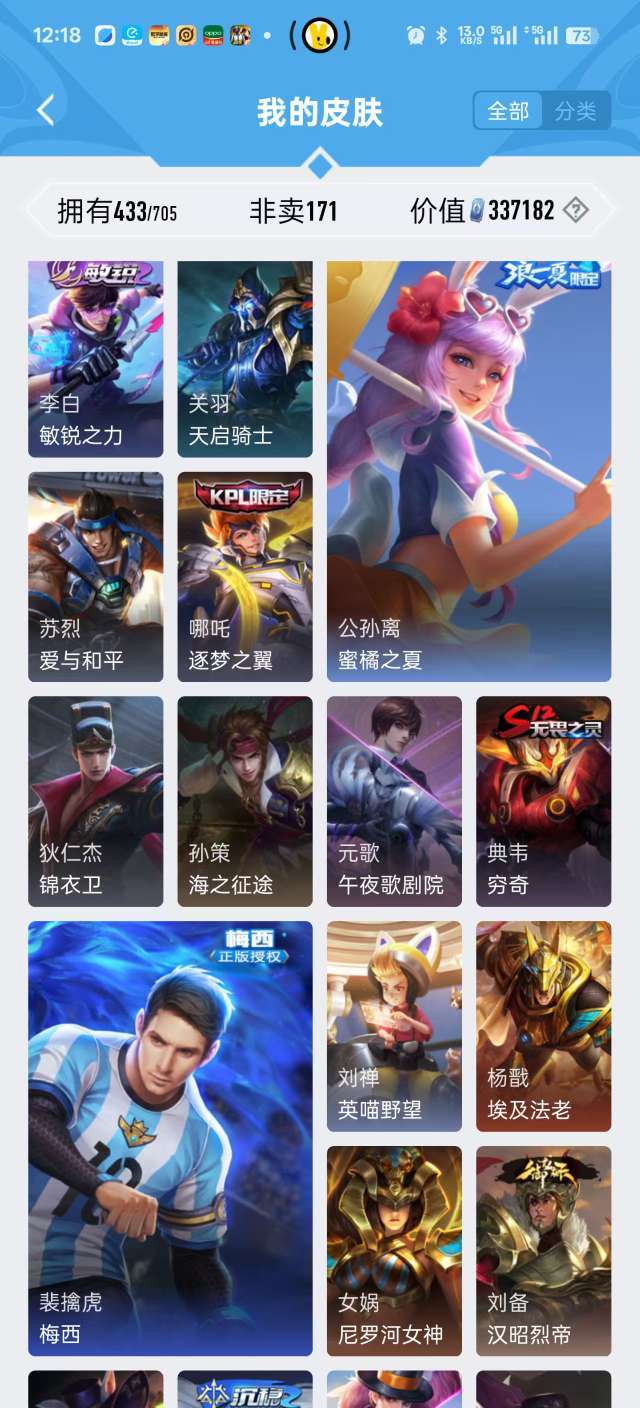View 杨戬 埃及法老 skin
Image resolution: width=640 pixels, height=1408 pixels.
pos(544,1026)
